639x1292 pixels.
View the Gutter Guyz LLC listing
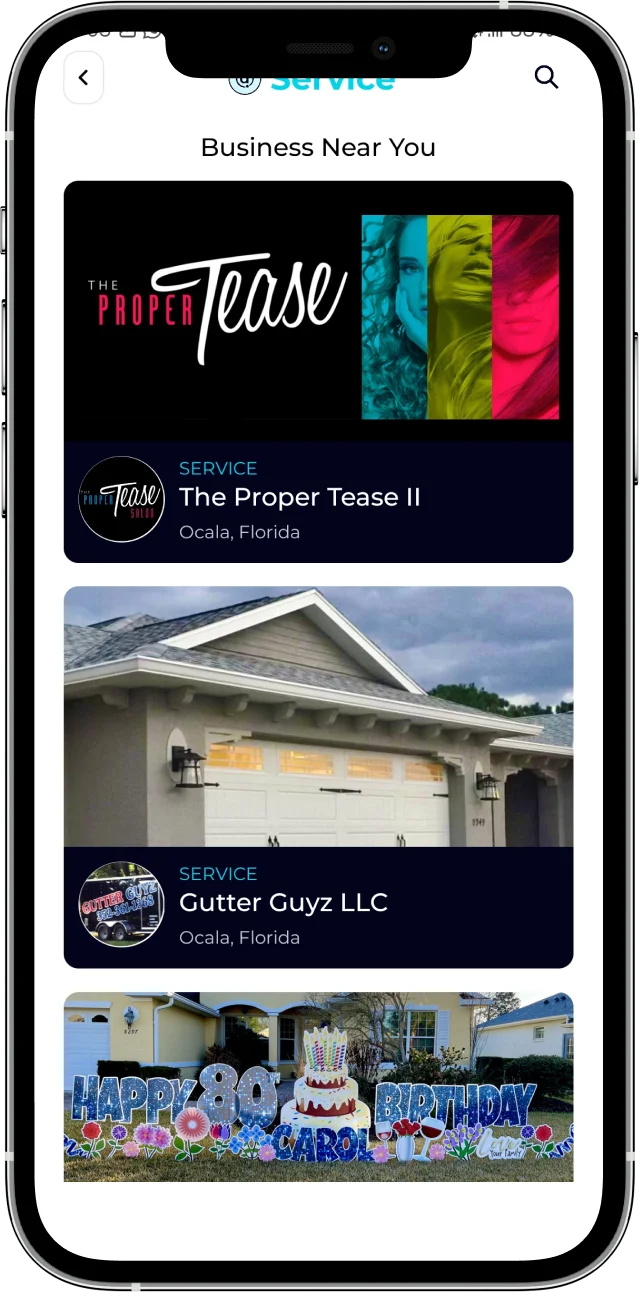(x=318, y=776)
